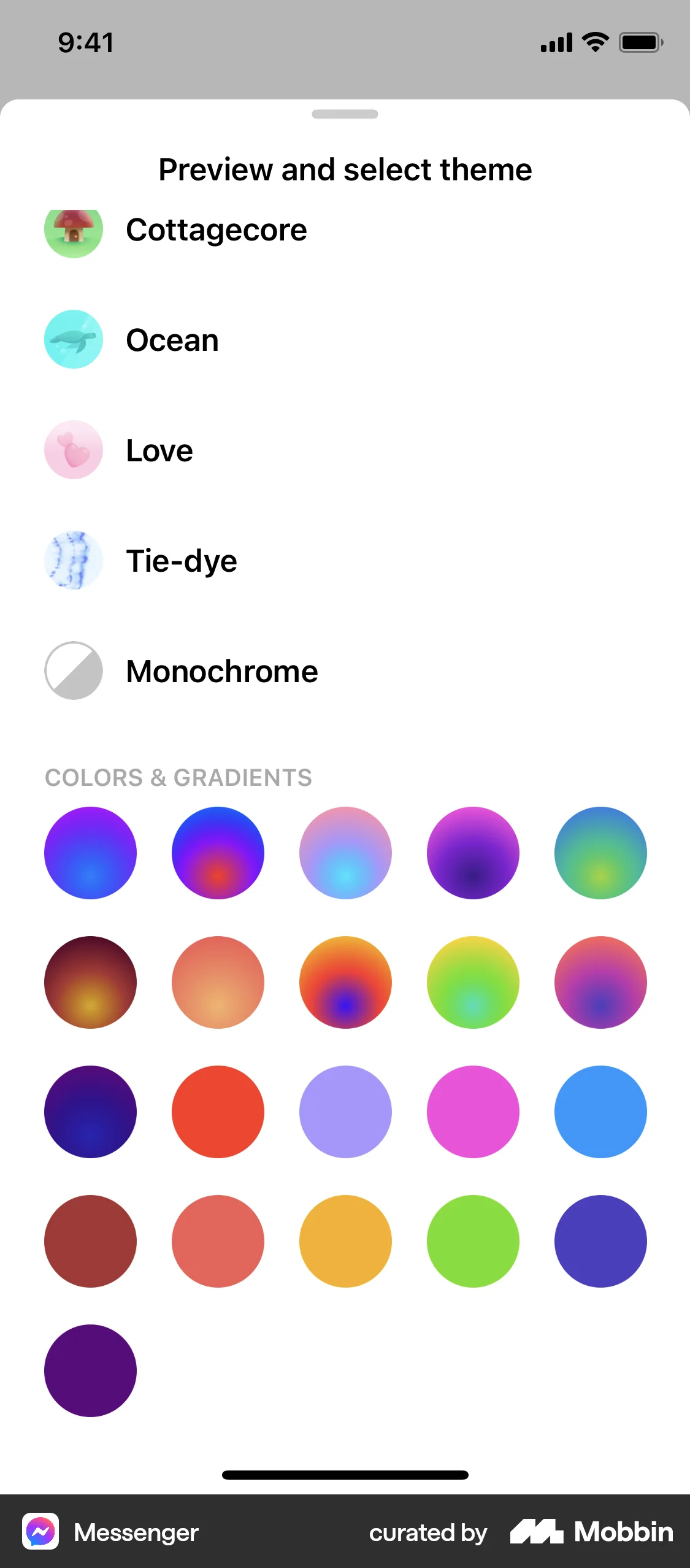
Task: Choose the green-yellow gradient in first row
Action: pyautogui.click(x=601, y=853)
